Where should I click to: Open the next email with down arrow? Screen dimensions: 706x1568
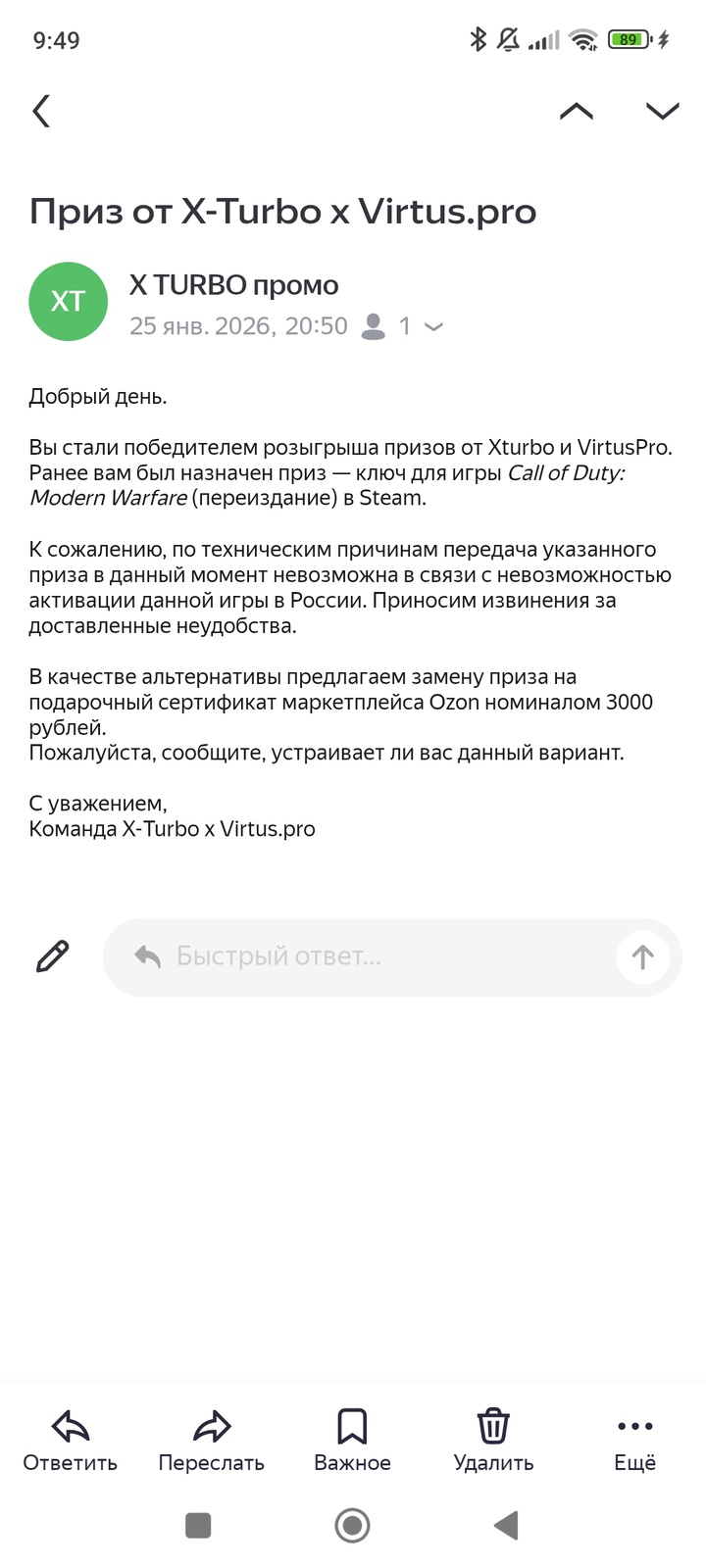663,111
